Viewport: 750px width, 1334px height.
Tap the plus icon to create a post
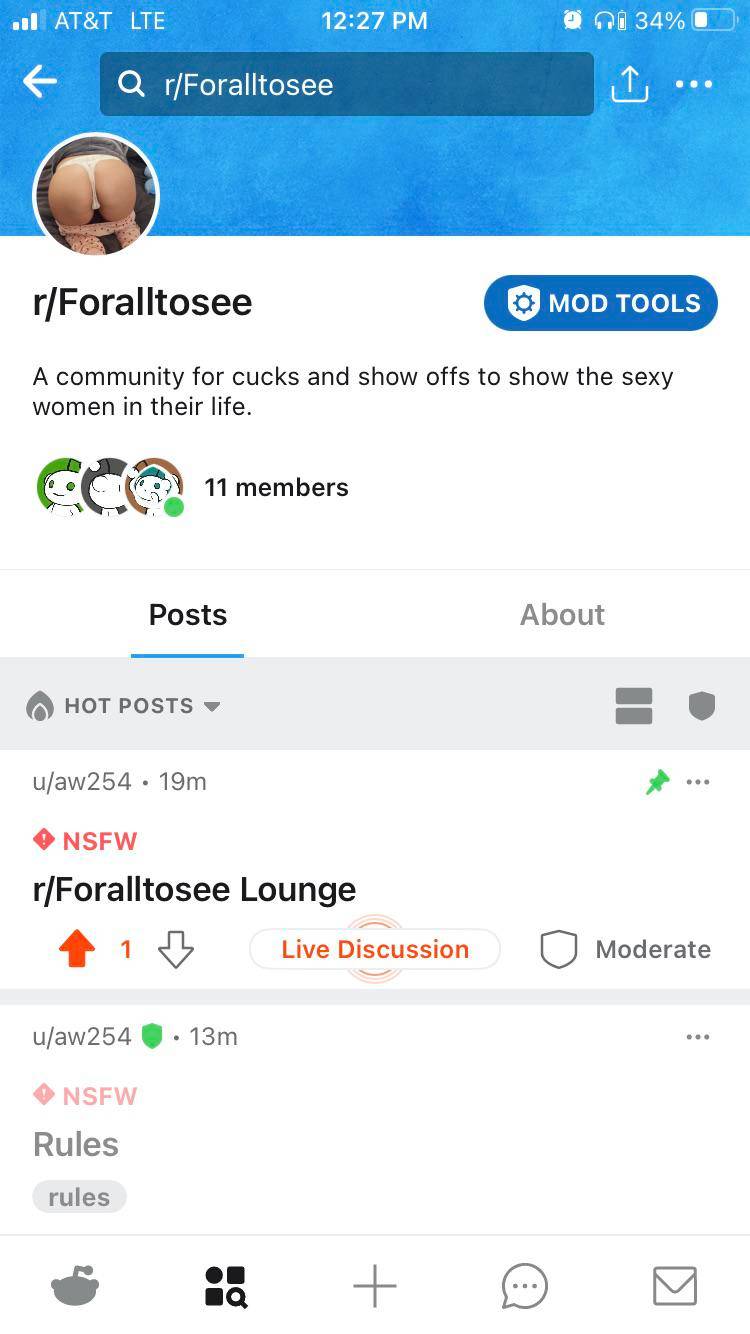[375, 1286]
